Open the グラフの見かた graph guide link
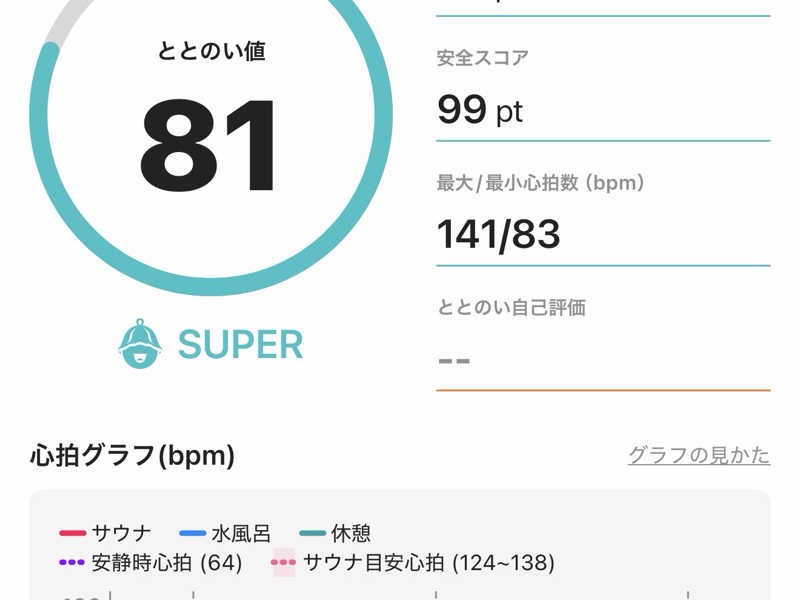The width and height of the screenshot is (800, 600). click(x=698, y=456)
